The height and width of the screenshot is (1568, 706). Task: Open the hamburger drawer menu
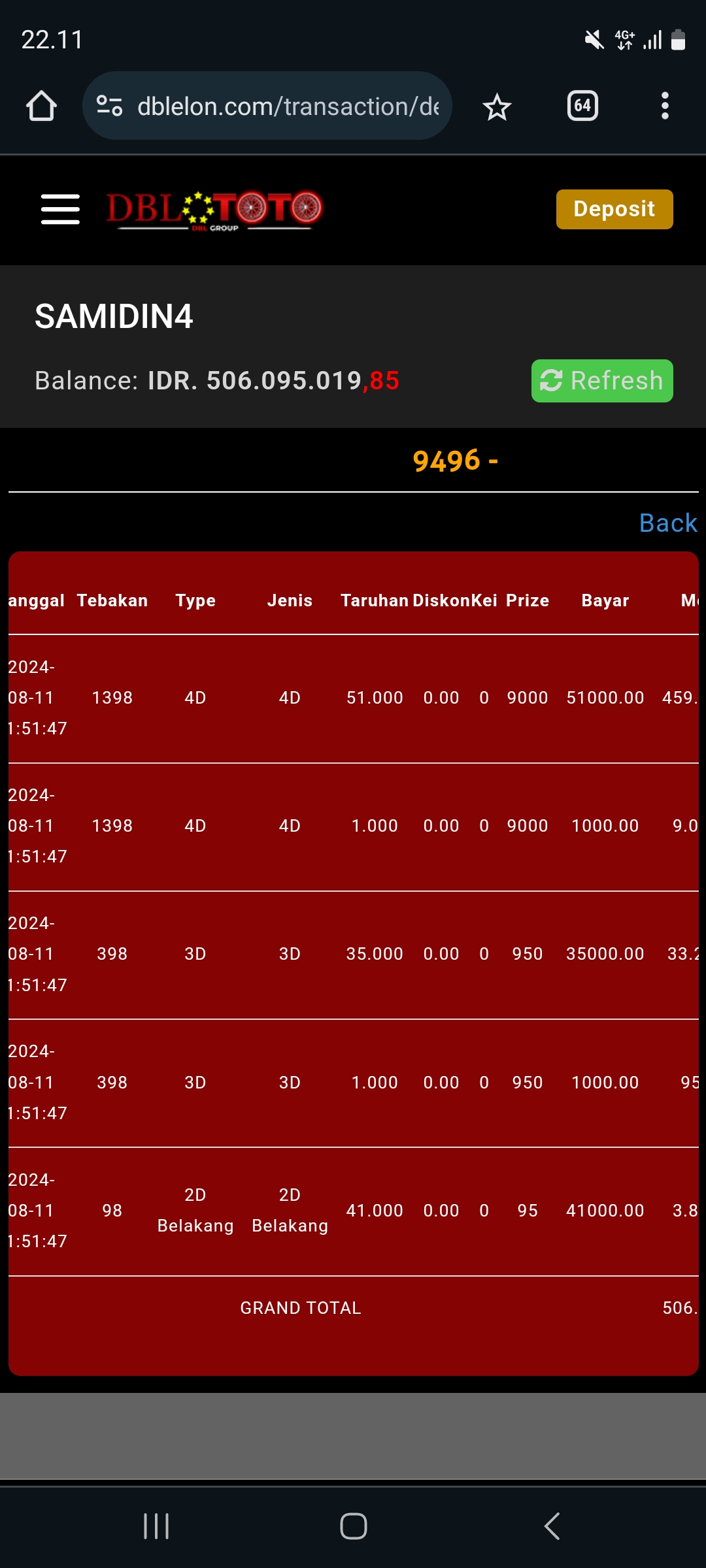tap(60, 209)
